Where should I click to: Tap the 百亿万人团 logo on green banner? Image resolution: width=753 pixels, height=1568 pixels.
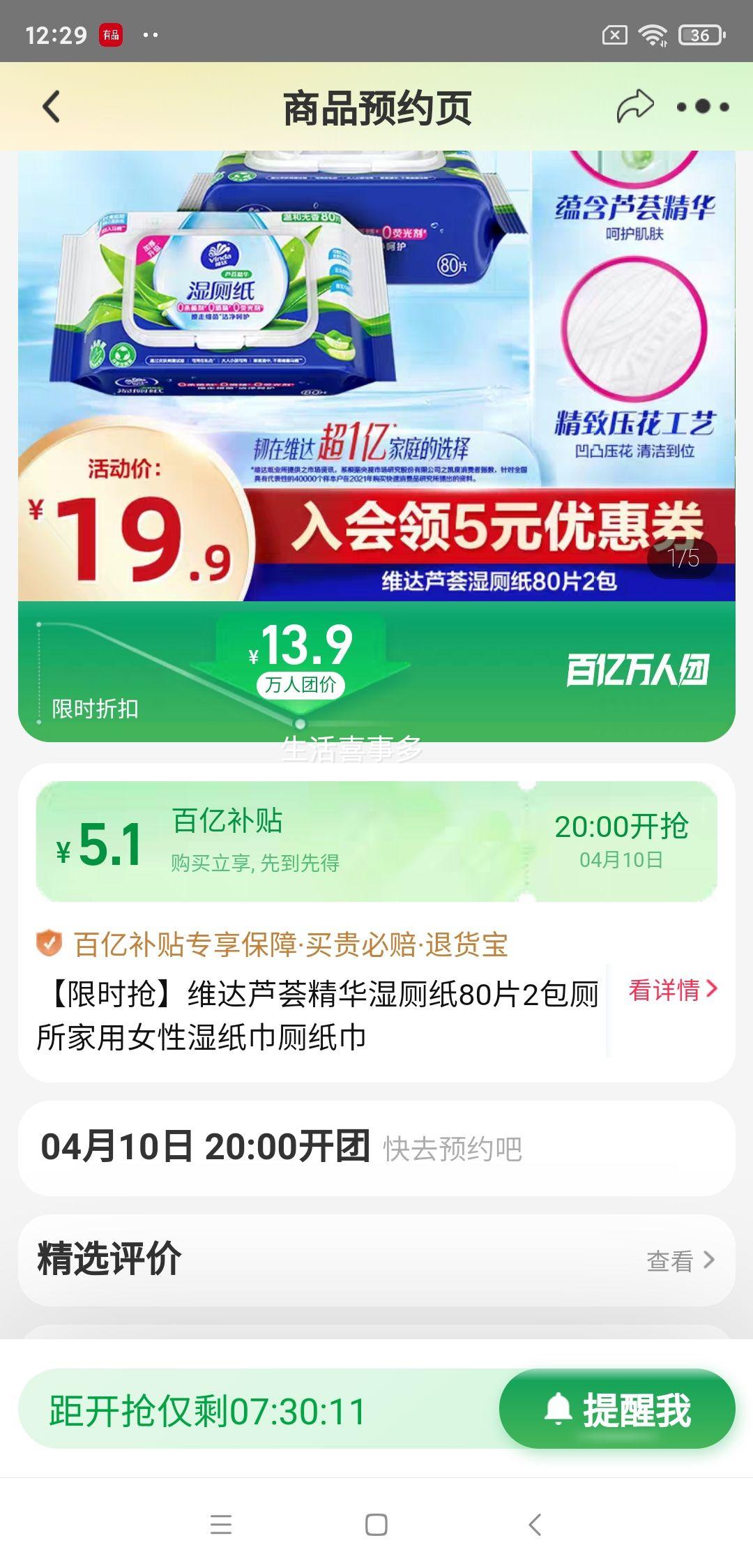coord(638,671)
